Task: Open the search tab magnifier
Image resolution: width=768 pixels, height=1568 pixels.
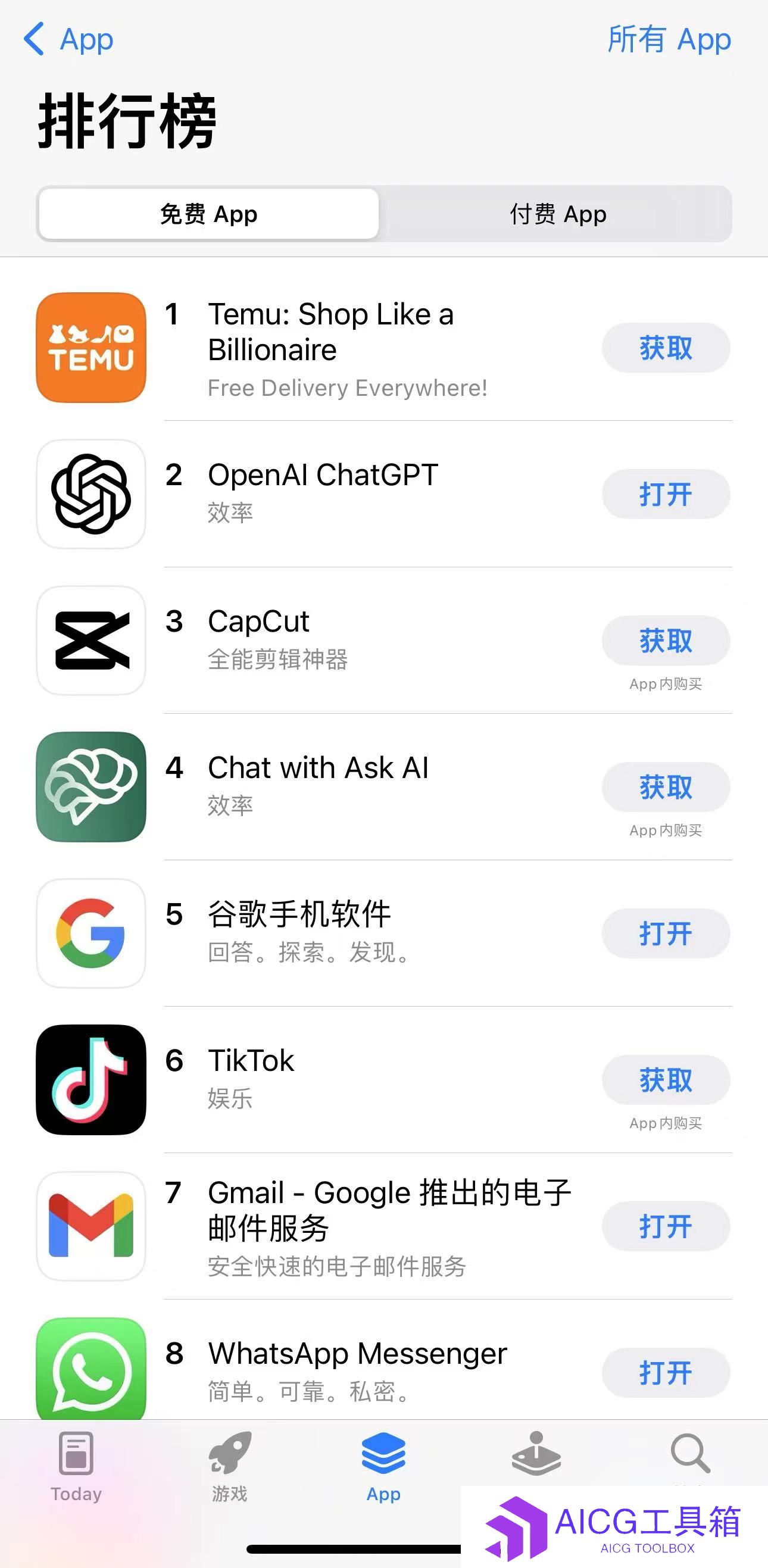Action: (x=690, y=1454)
